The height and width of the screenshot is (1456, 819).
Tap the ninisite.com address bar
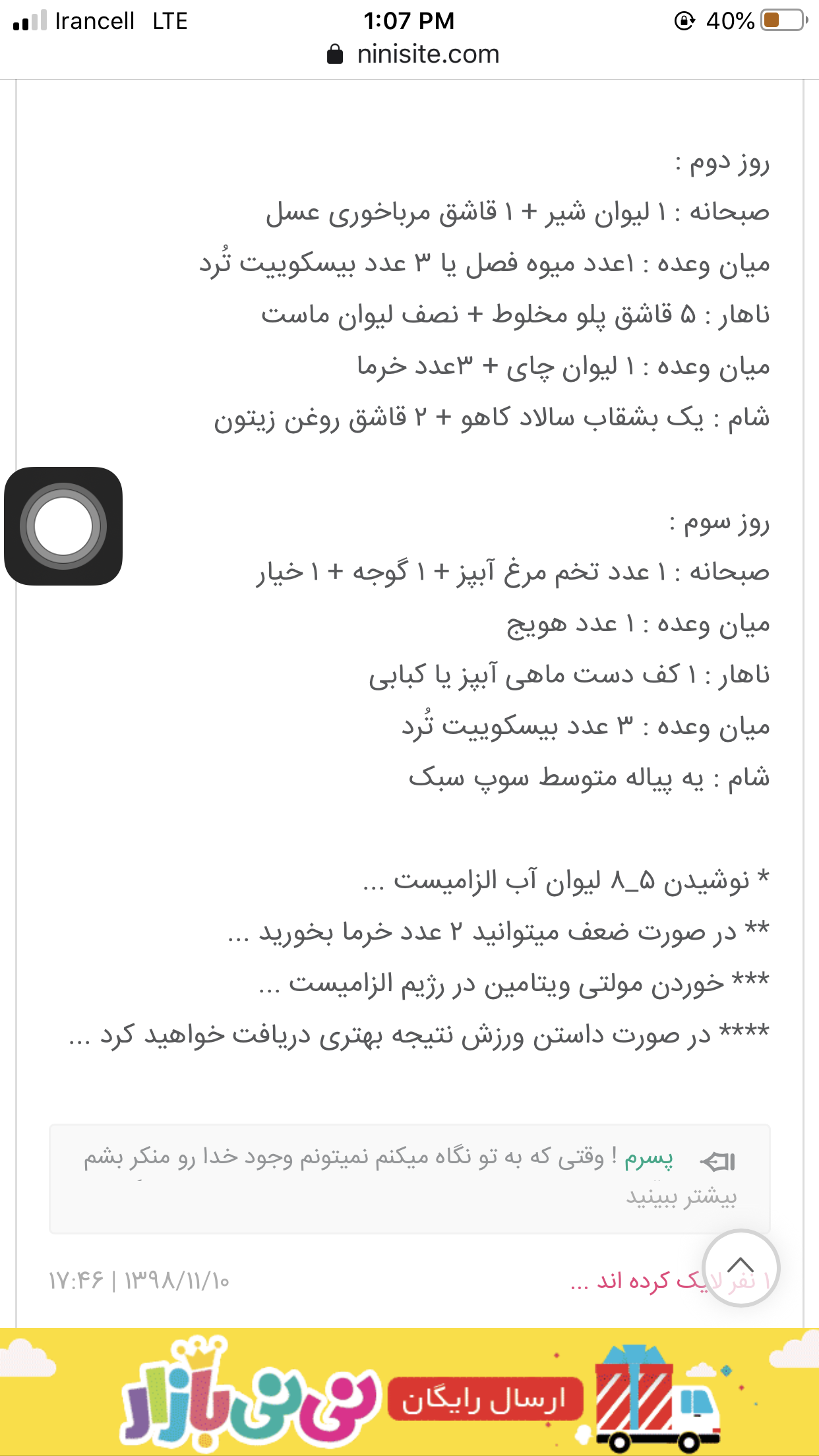[x=413, y=54]
